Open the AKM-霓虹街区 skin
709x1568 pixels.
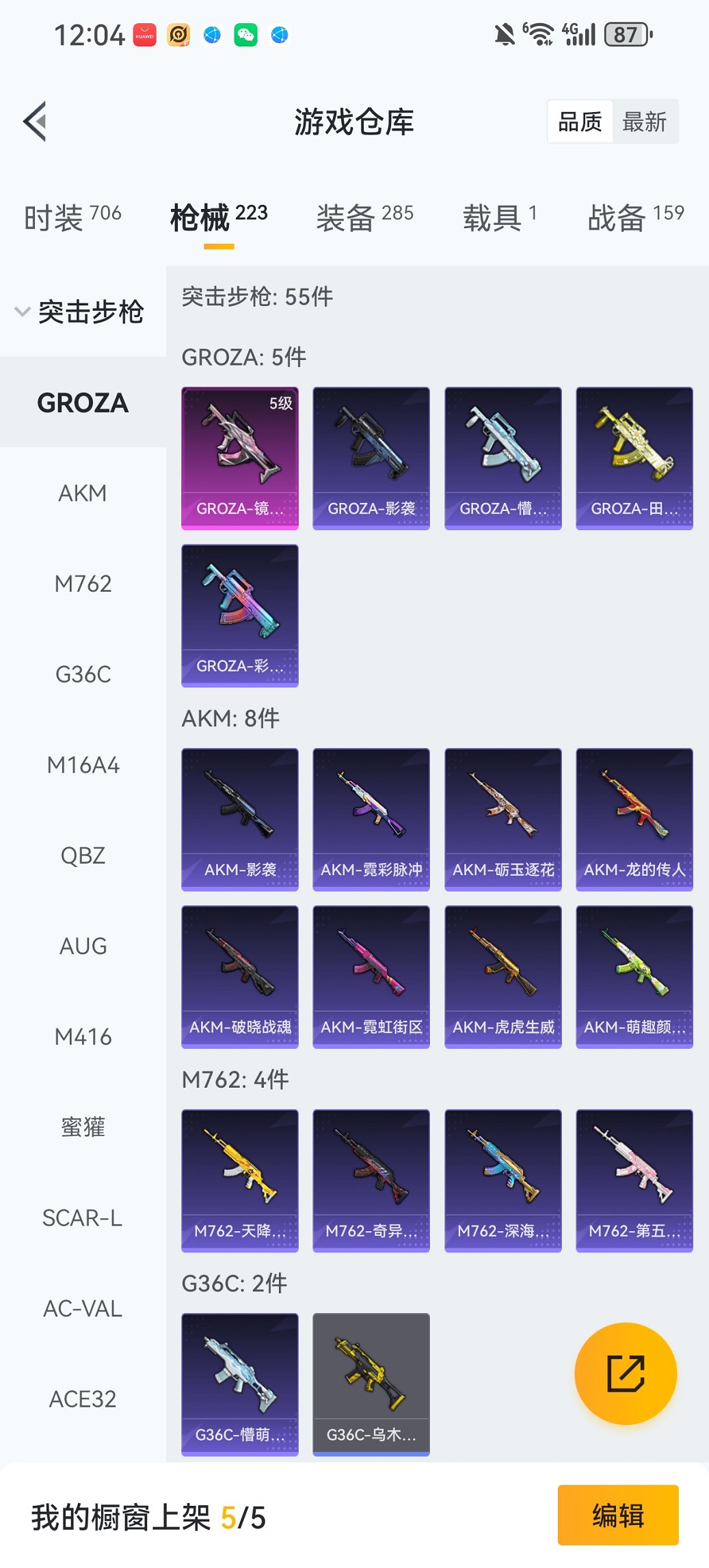point(371,976)
